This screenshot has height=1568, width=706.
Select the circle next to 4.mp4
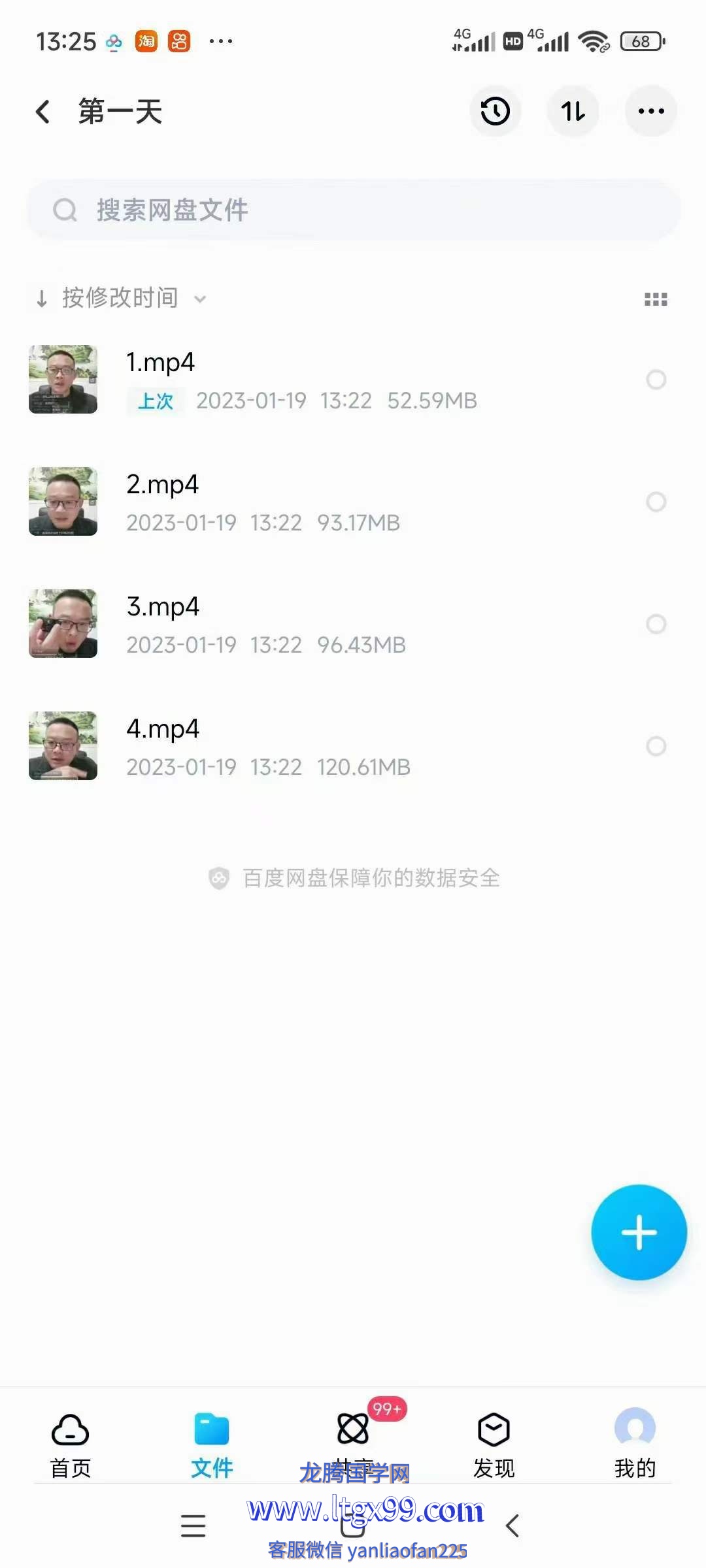click(656, 746)
